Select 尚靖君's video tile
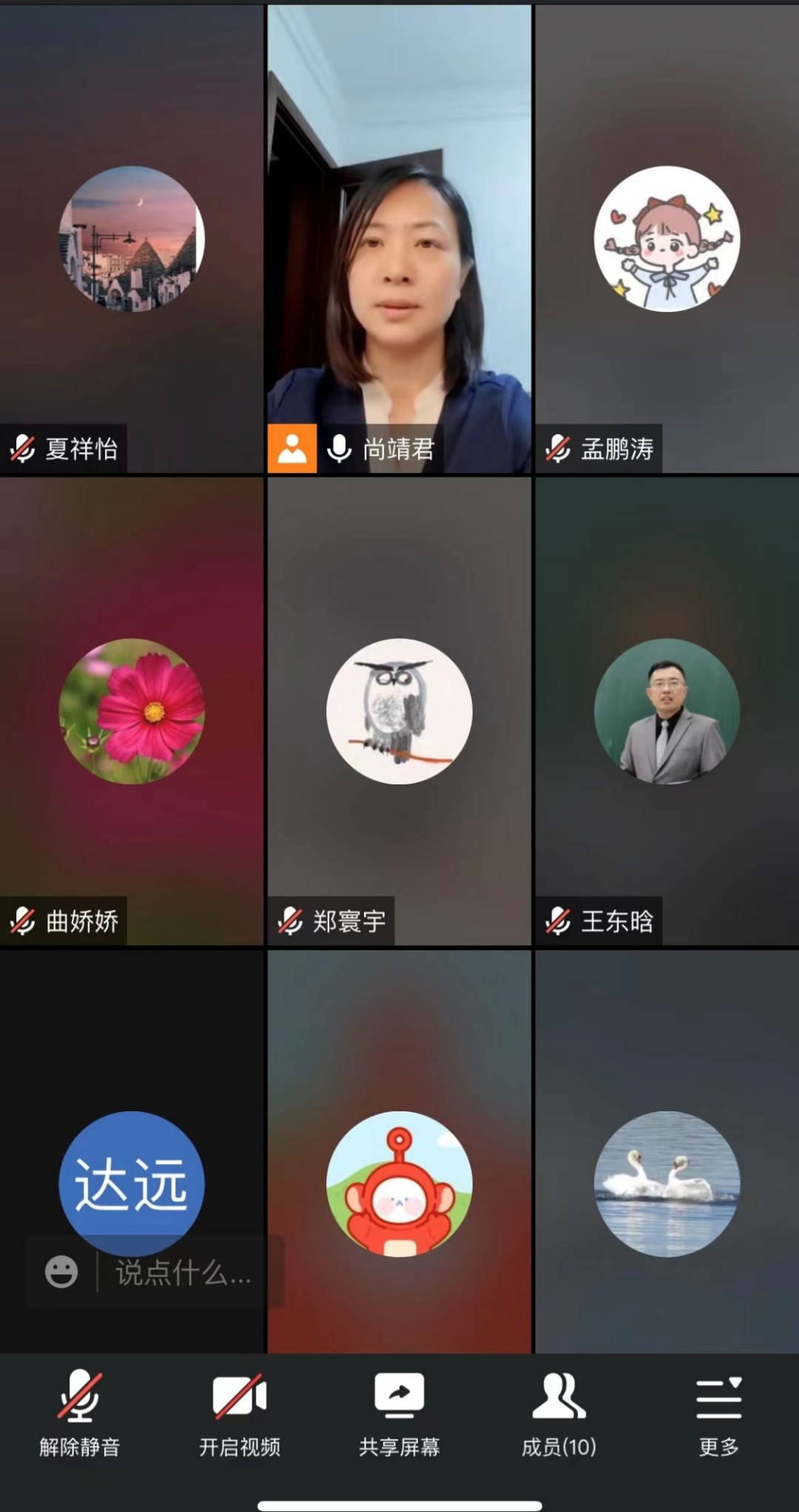Viewport: 799px width, 1512px height. coord(399,239)
